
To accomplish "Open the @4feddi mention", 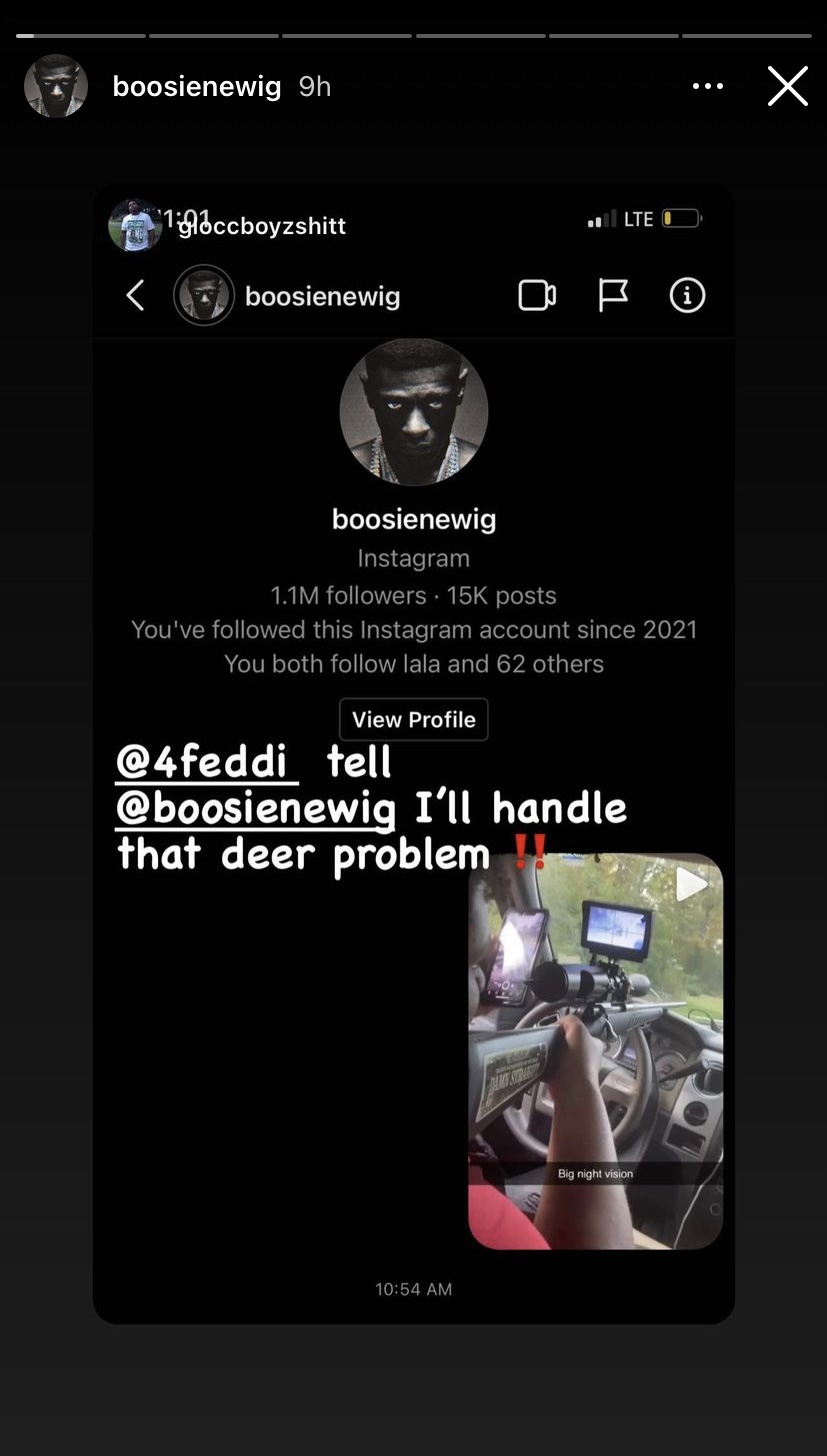I will [207, 763].
